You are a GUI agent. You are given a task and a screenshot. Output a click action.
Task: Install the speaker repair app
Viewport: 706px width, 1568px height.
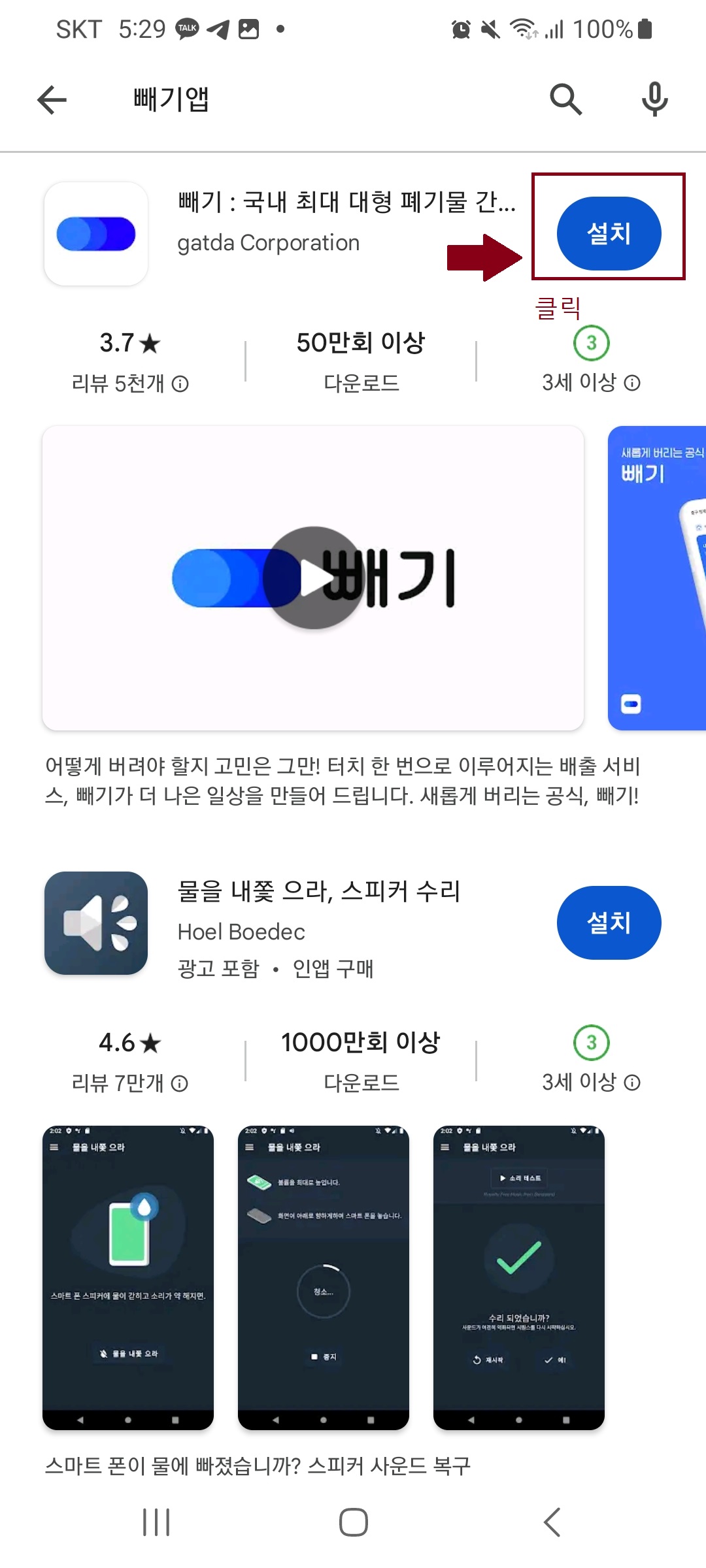click(608, 923)
